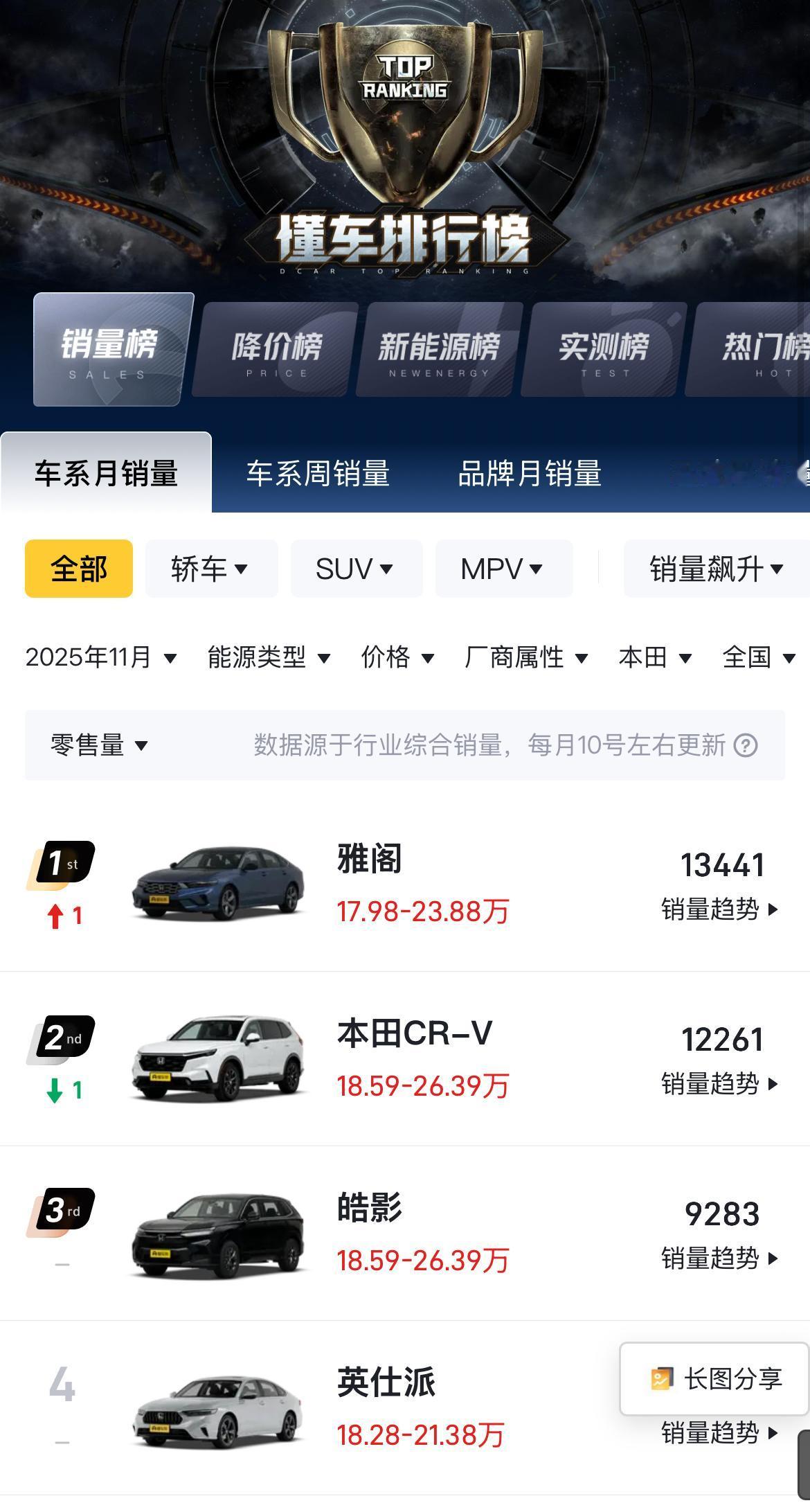Expand the 能源类型 filter dropdown
This screenshot has width=810, height=1512.
pyautogui.click(x=265, y=658)
